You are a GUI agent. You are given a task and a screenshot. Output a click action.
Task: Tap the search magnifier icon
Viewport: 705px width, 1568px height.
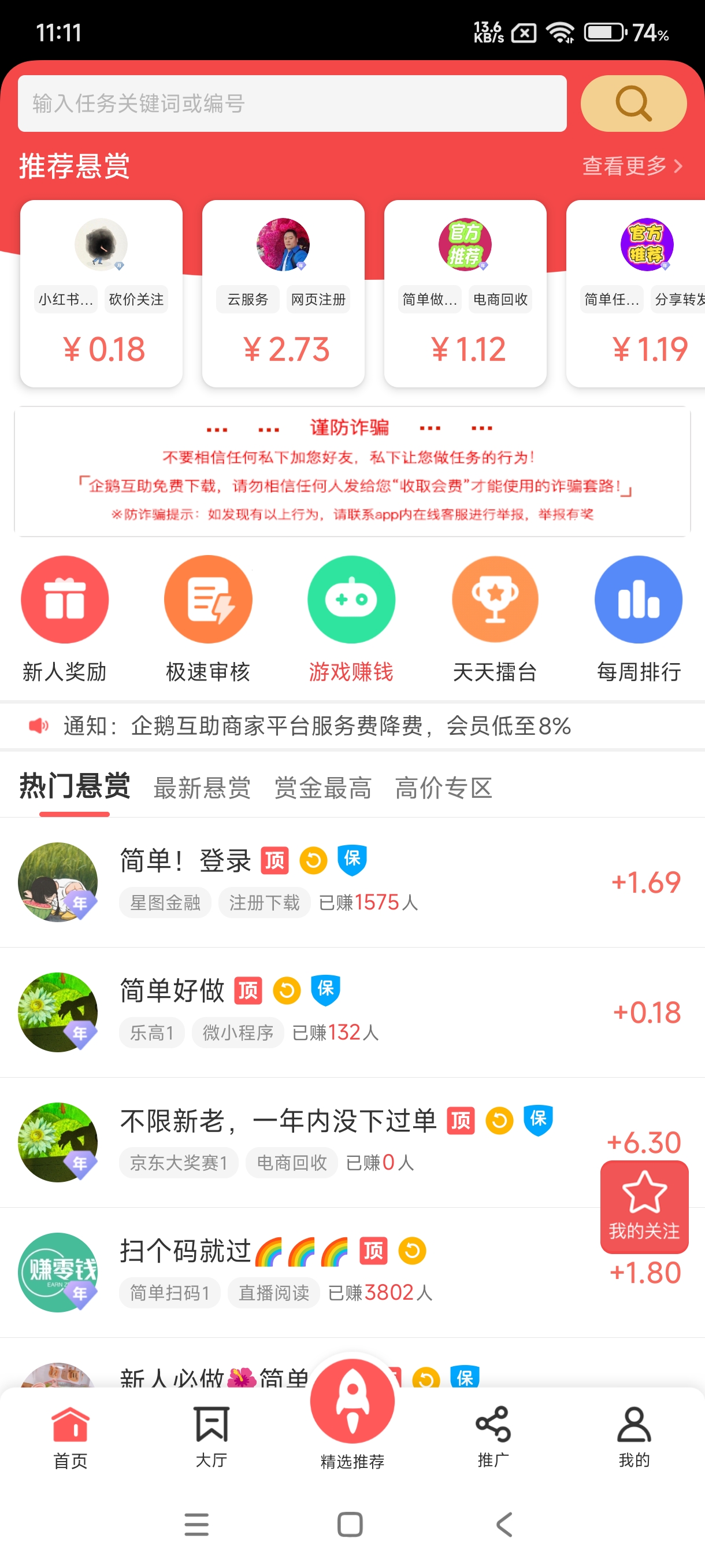[633, 103]
